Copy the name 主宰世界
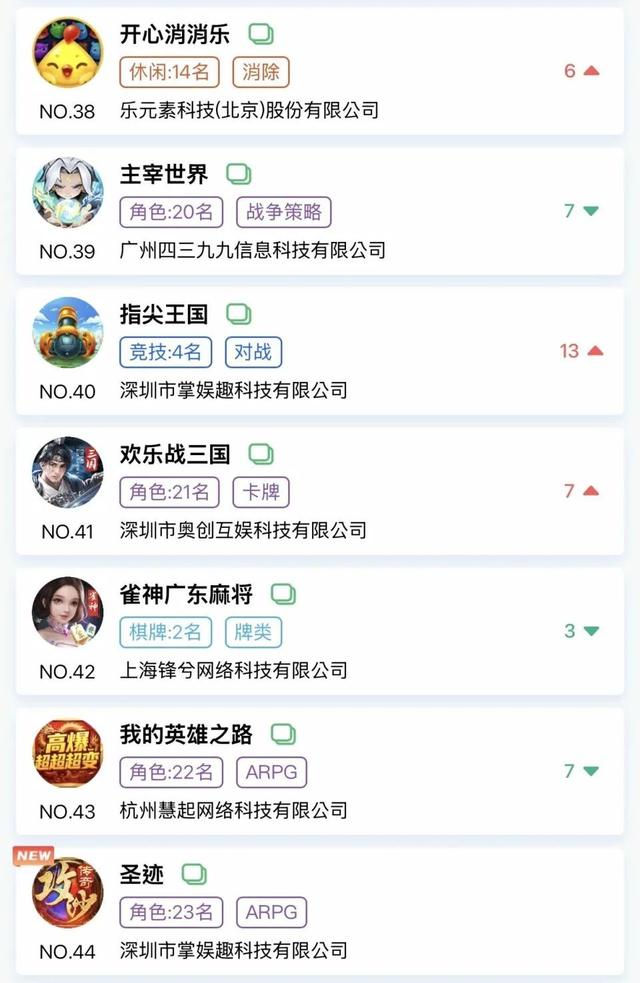 pos(239,175)
